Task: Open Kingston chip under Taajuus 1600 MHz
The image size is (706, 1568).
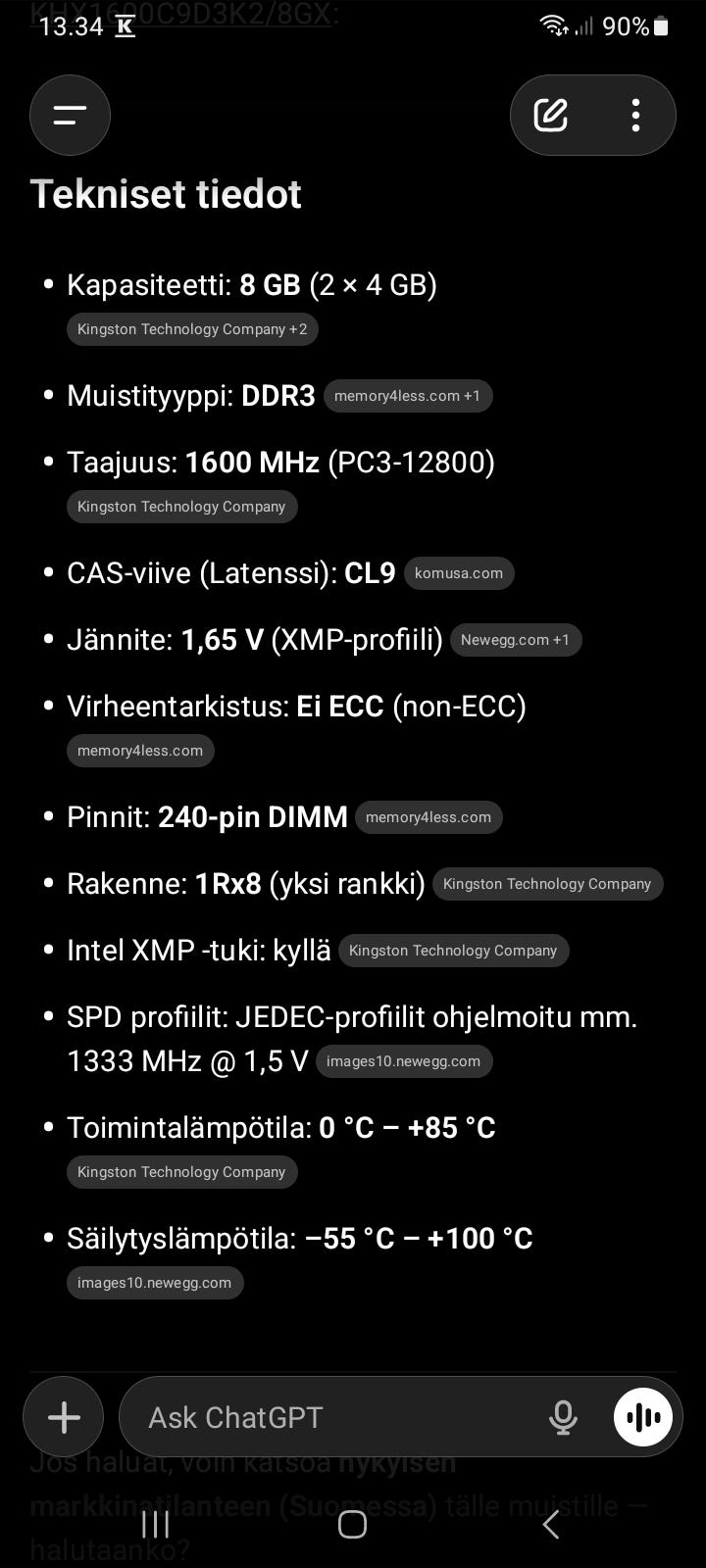Action: point(181,507)
